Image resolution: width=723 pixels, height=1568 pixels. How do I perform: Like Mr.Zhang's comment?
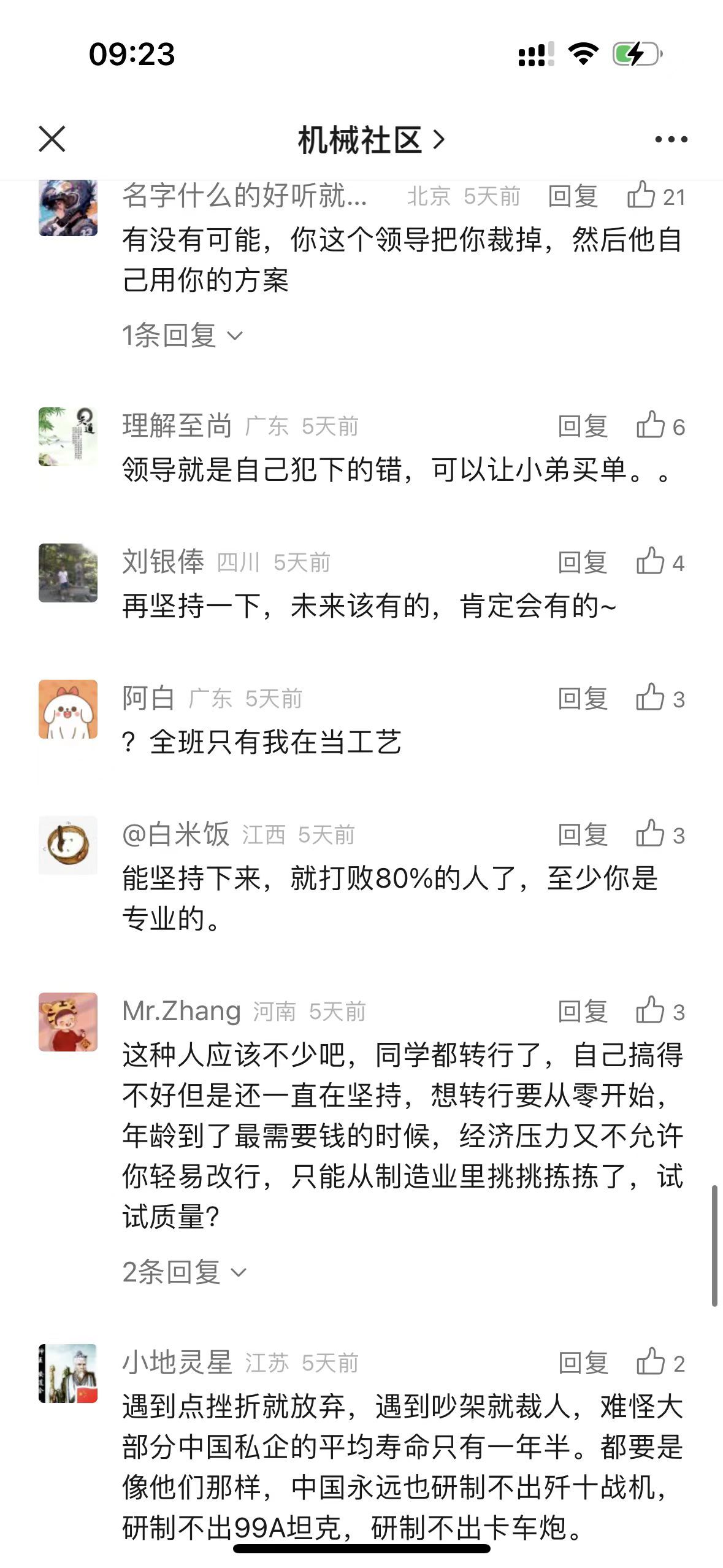(x=651, y=1011)
